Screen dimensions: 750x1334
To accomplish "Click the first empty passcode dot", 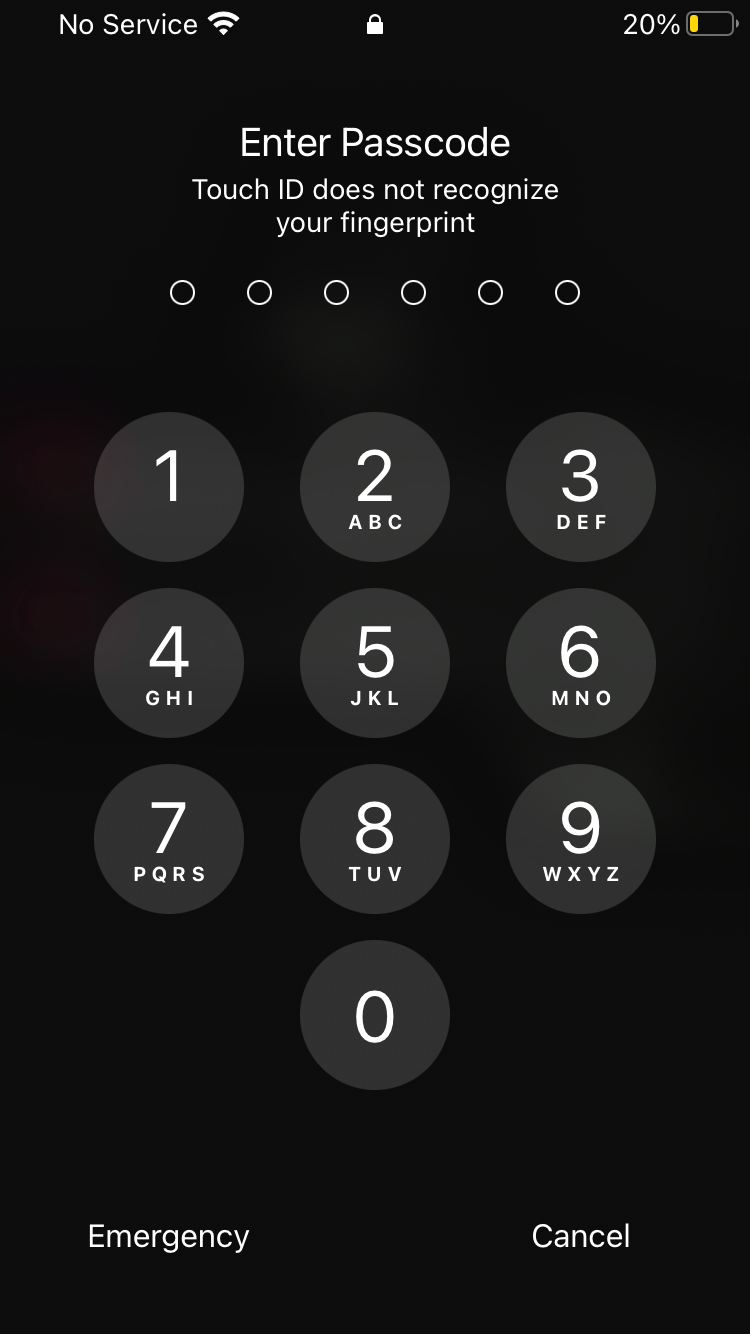I will [183, 292].
